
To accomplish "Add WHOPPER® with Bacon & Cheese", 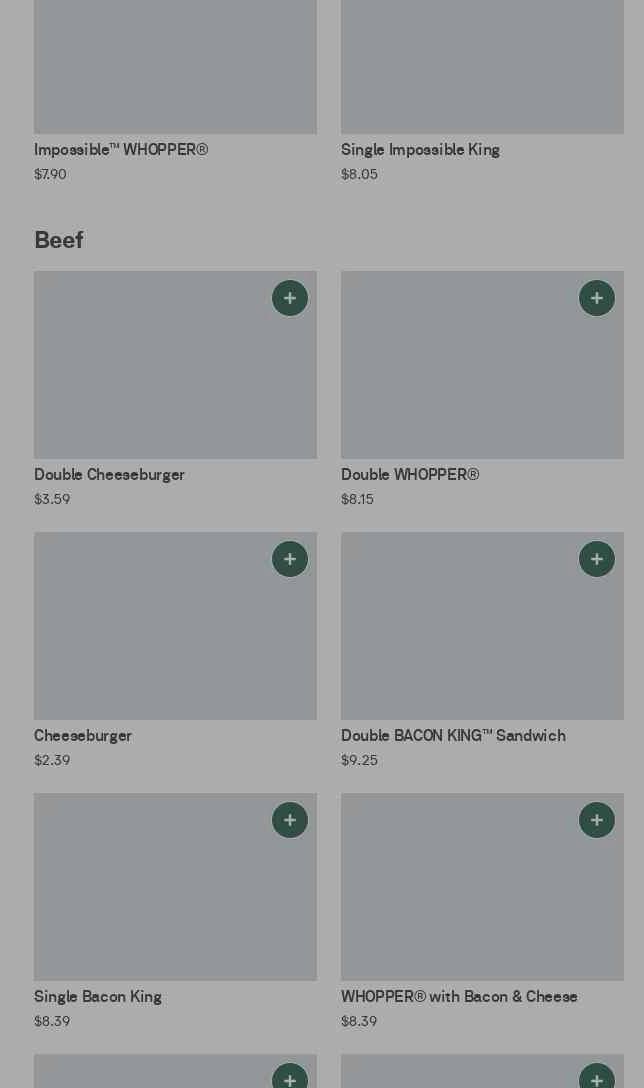I will coord(597,820).
